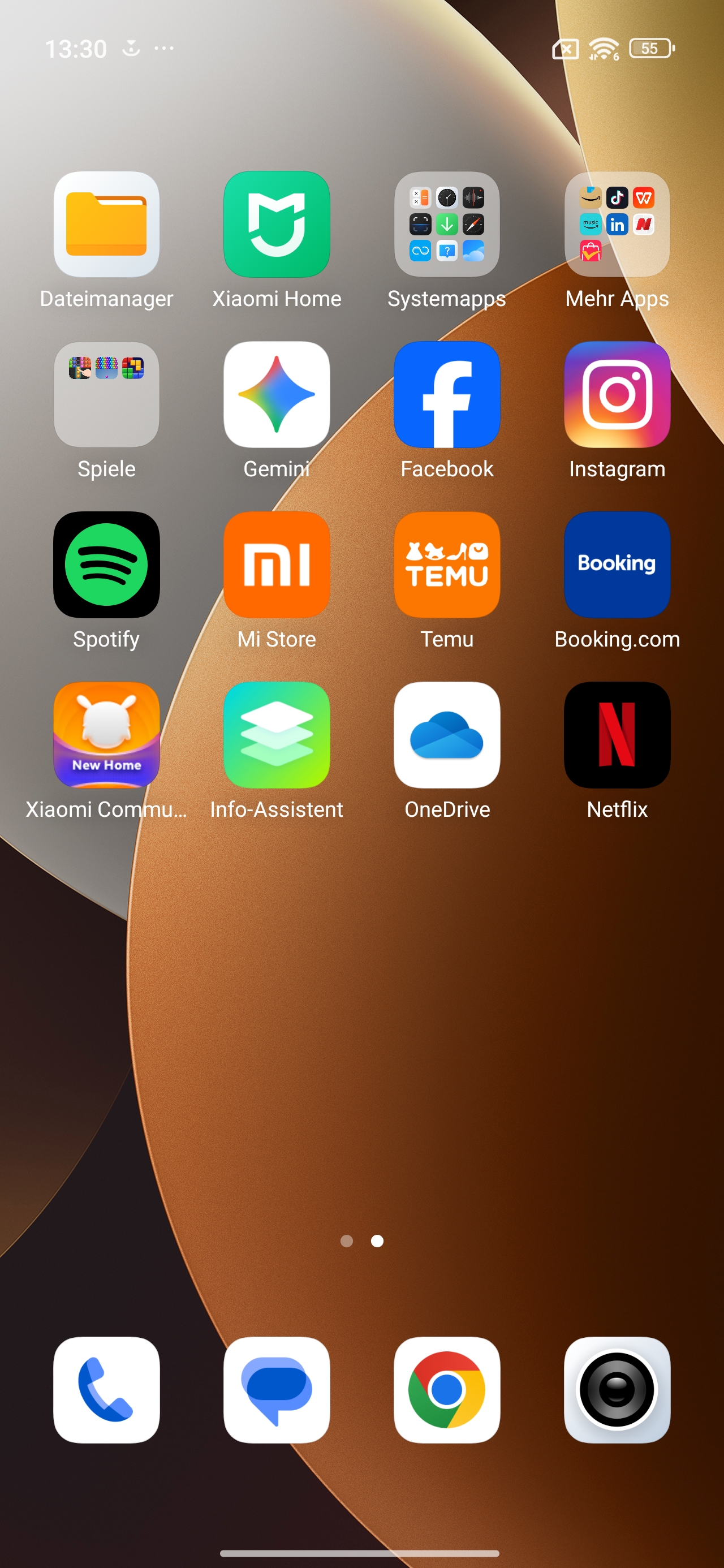This screenshot has height=1568, width=724.
Task: Open Facebook
Action: [x=447, y=394]
